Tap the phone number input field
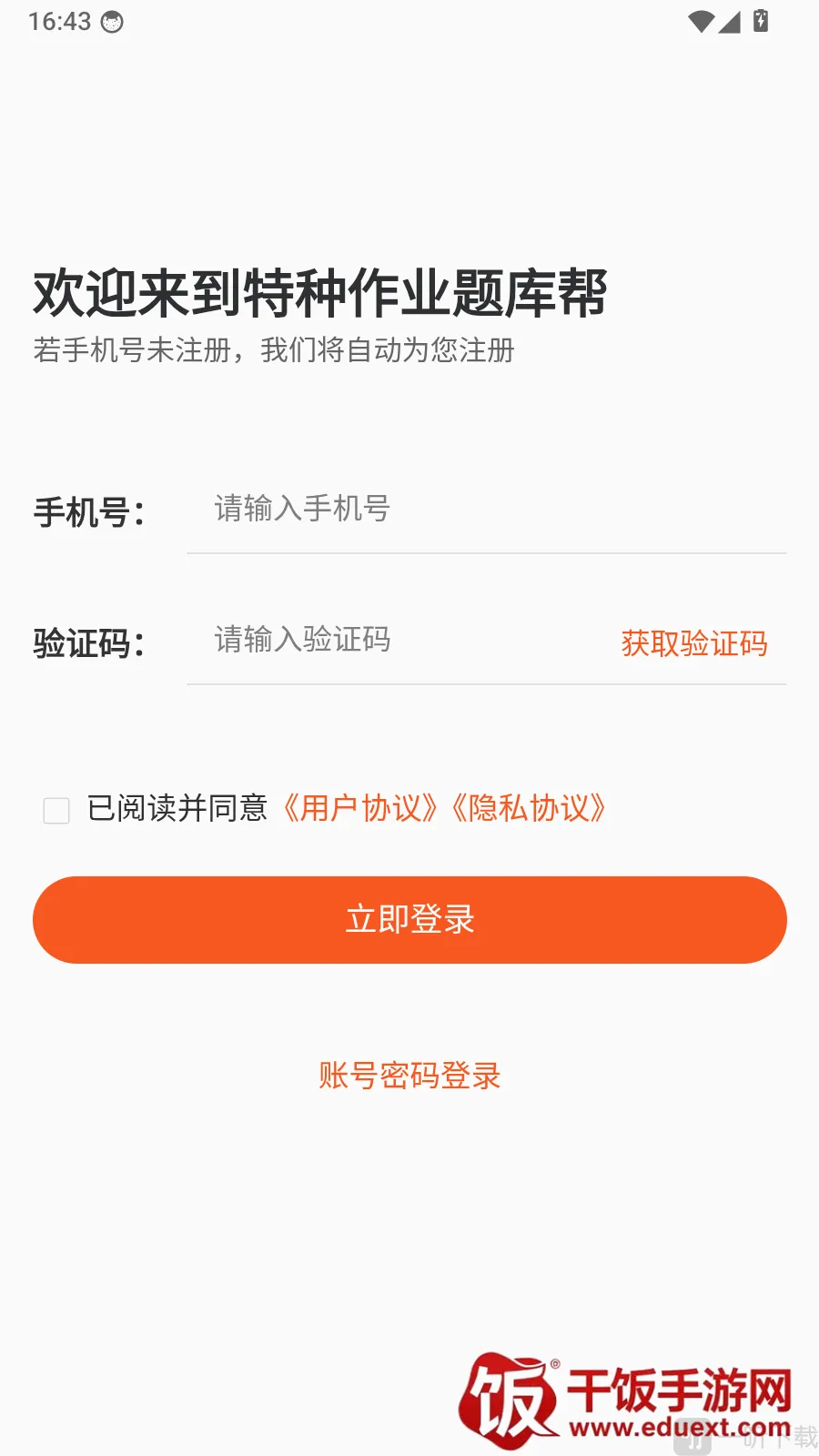 tap(486, 509)
